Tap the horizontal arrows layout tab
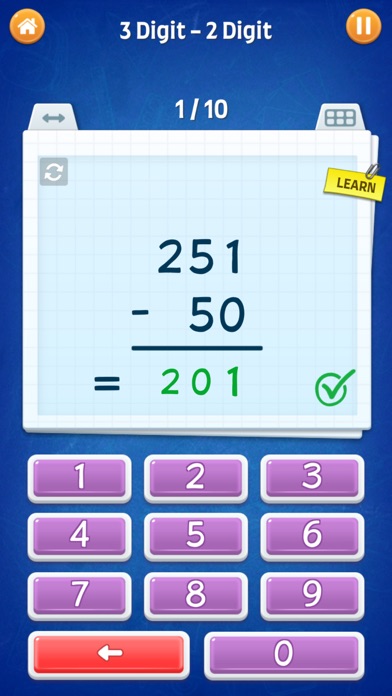The height and width of the screenshot is (696, 392). pyautogui.click(x=53, y=118)
